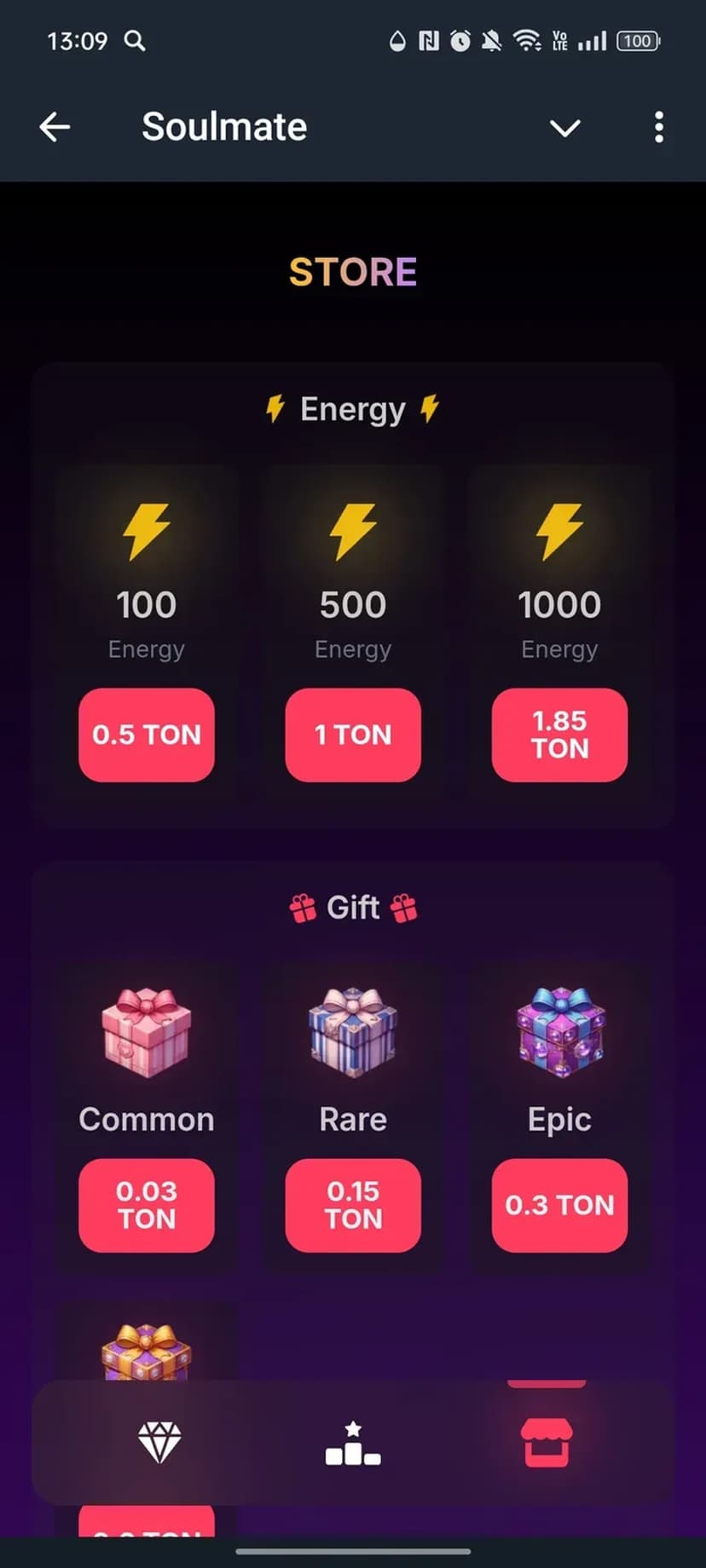The height and width of the screenshot is (1568, 706).
Task: Buy 500 Energy for 1 TON
Action: pos(353,735)
